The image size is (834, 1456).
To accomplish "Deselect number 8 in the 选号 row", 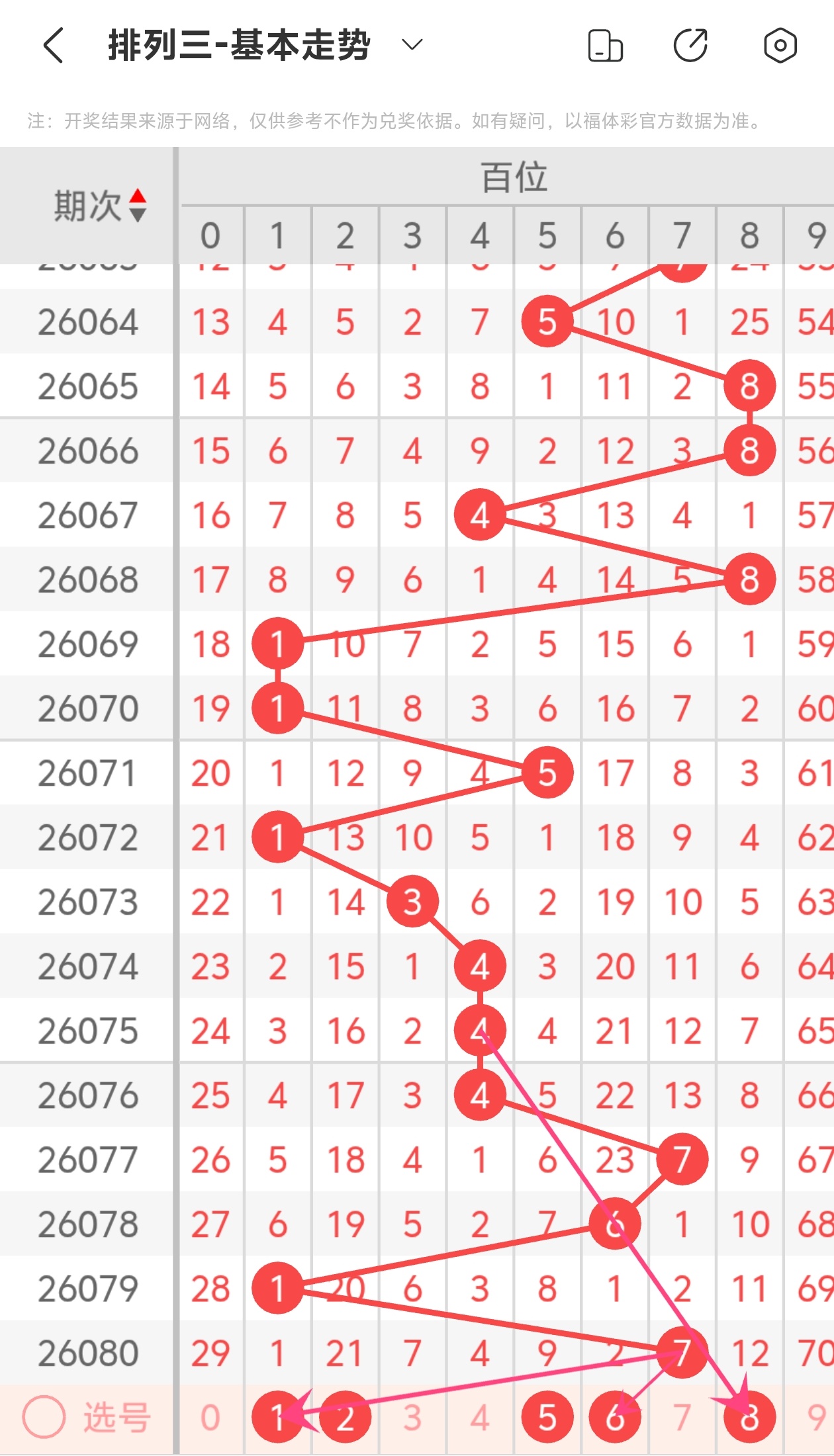I will 749,1418.
